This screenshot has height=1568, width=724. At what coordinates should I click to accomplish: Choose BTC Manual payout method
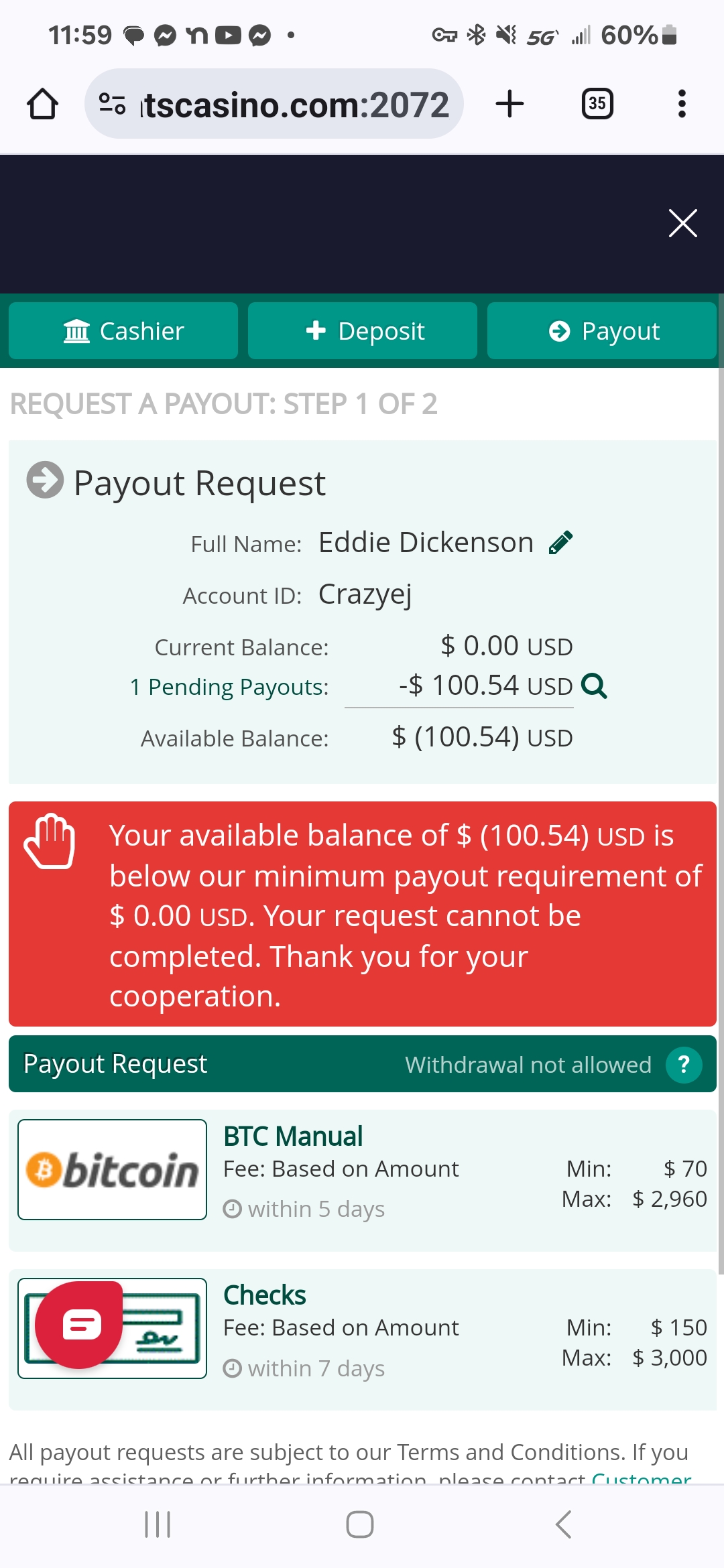click(363, 1180)
